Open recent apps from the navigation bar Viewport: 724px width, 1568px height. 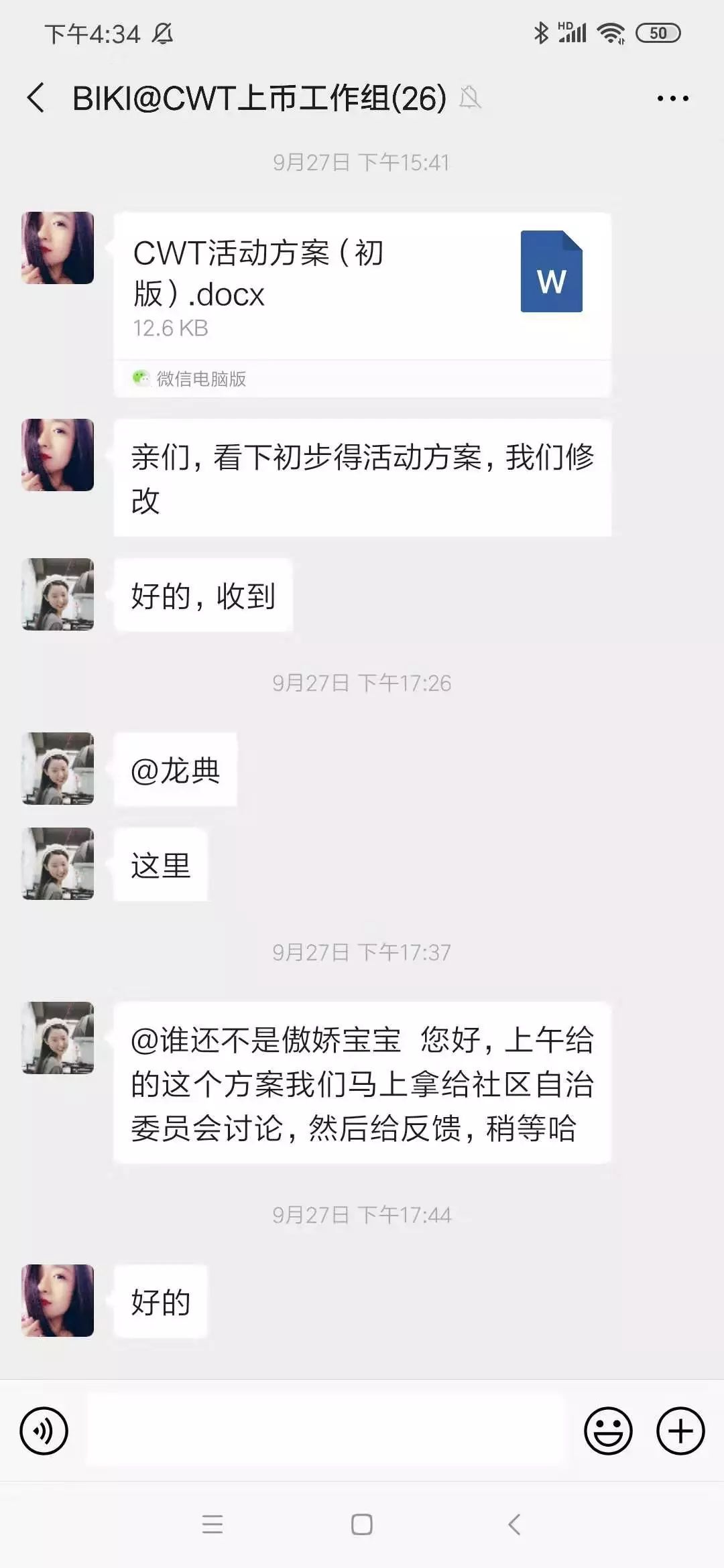213,1524
